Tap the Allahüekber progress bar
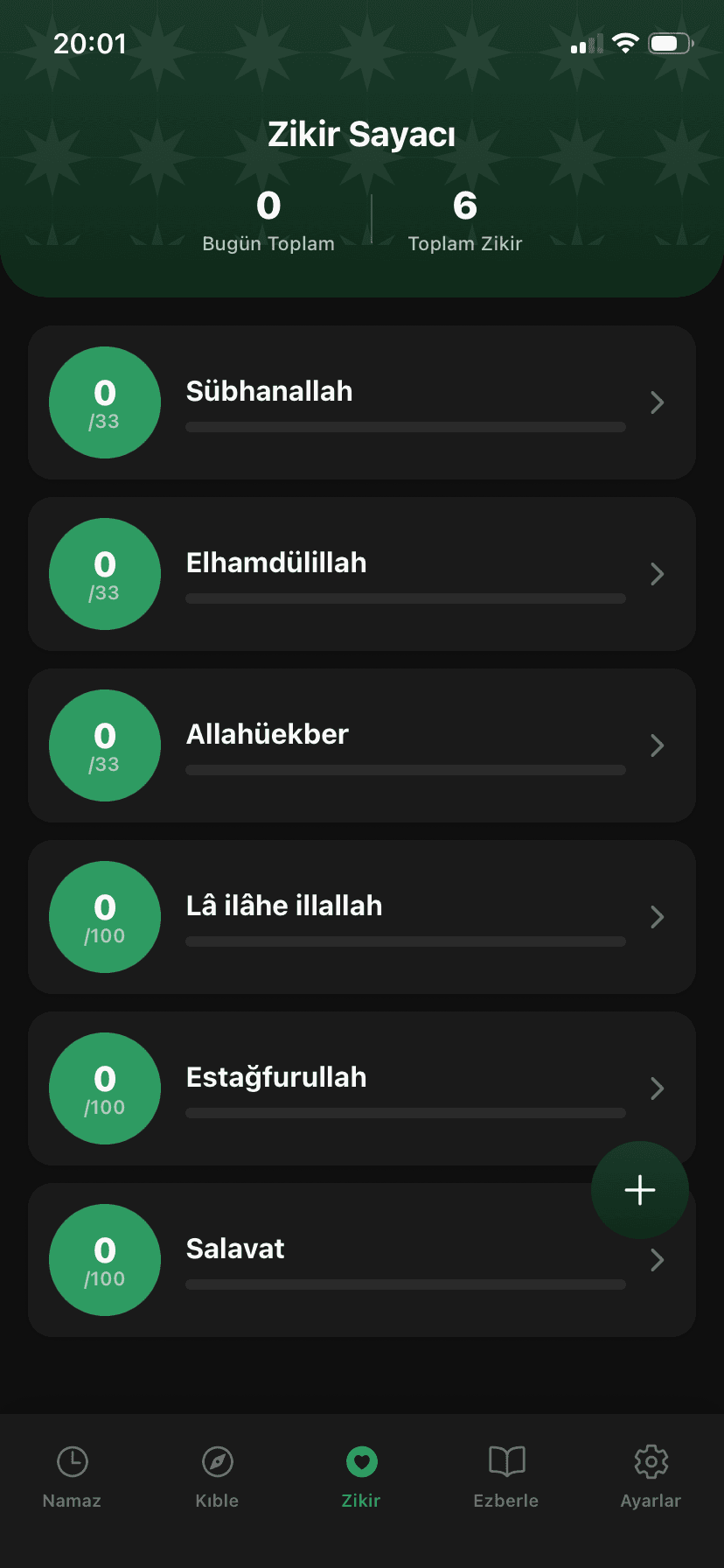The height and width of the screenshot is (1568, 724). coord(405,770)
